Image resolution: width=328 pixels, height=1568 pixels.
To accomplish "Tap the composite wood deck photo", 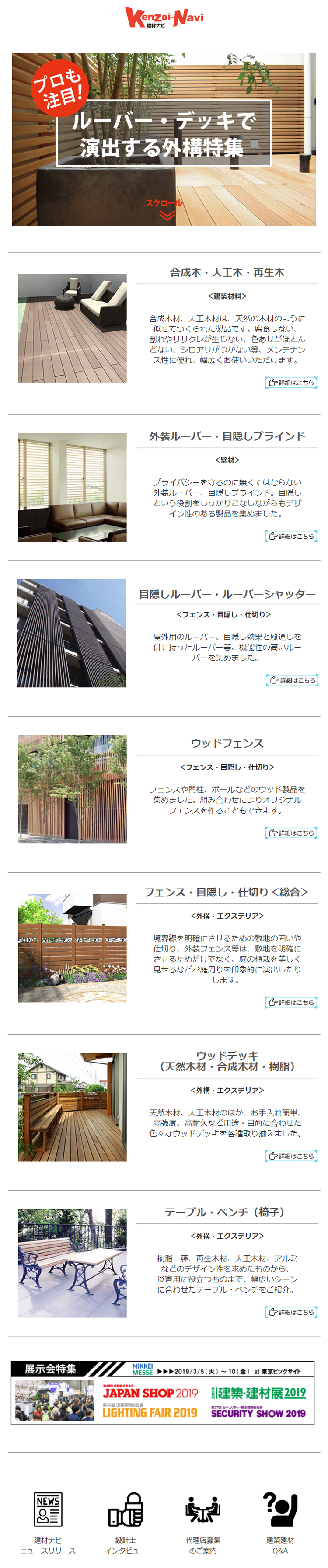I will pos(73,328).
